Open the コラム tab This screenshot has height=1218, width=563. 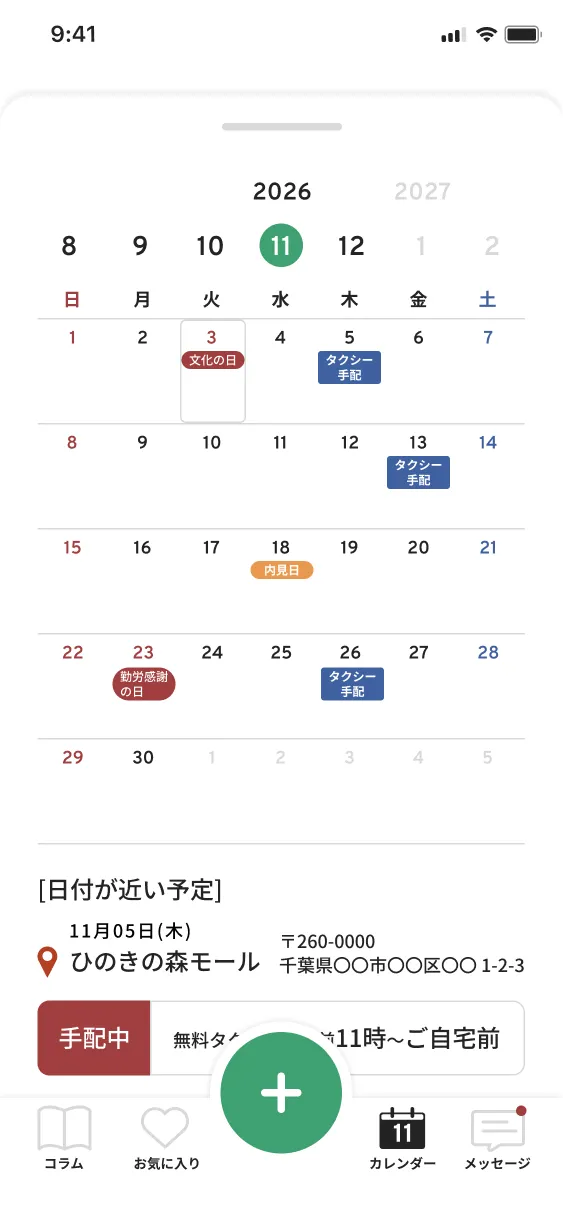tap(64, 1138)
